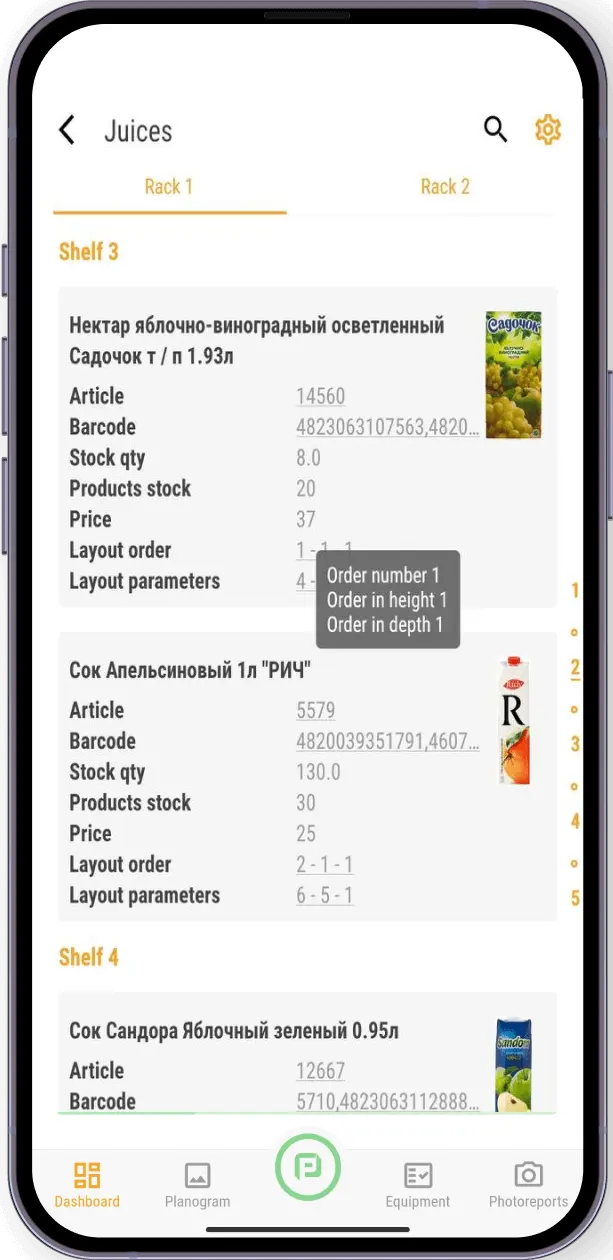The height and width of the screenshot is (1260, 613).
Task: Tap the central green P button
Action: click(x=308, y=1166)
